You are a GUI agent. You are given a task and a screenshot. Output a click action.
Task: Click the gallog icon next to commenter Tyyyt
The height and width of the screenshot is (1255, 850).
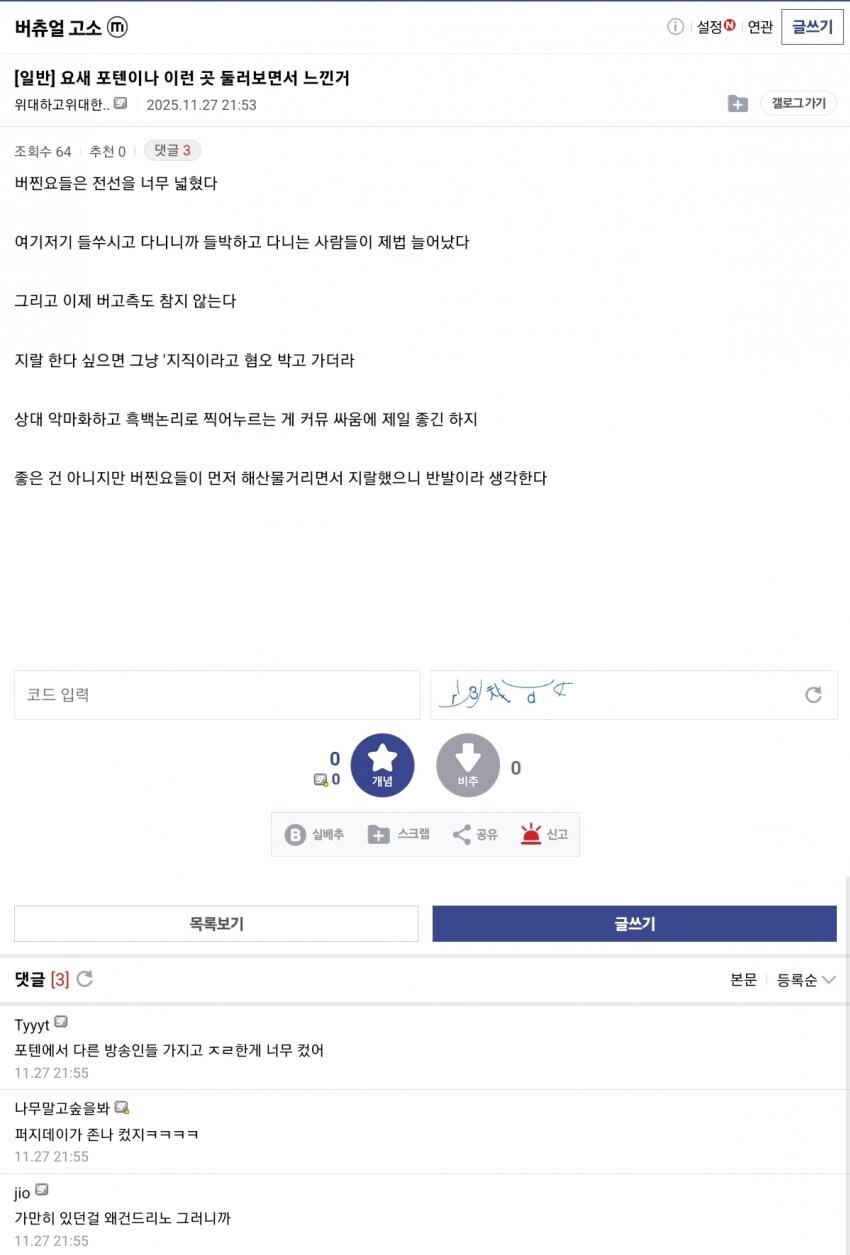click(61, 1022)
